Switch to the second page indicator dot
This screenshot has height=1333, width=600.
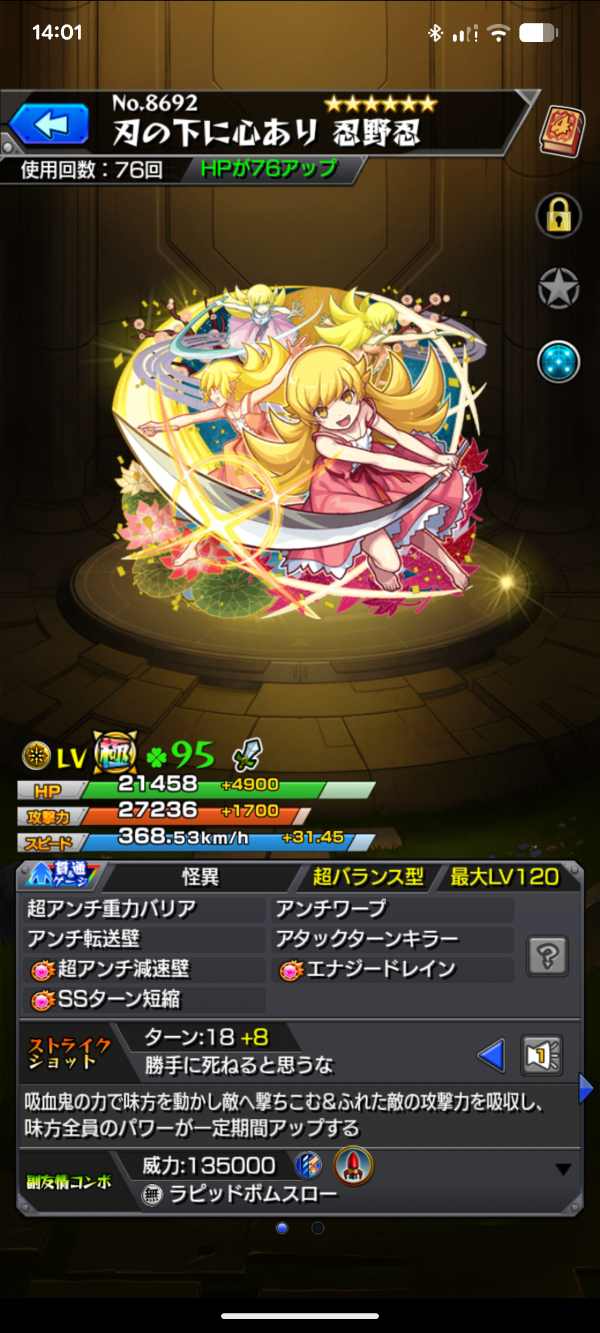[317, 1227]
